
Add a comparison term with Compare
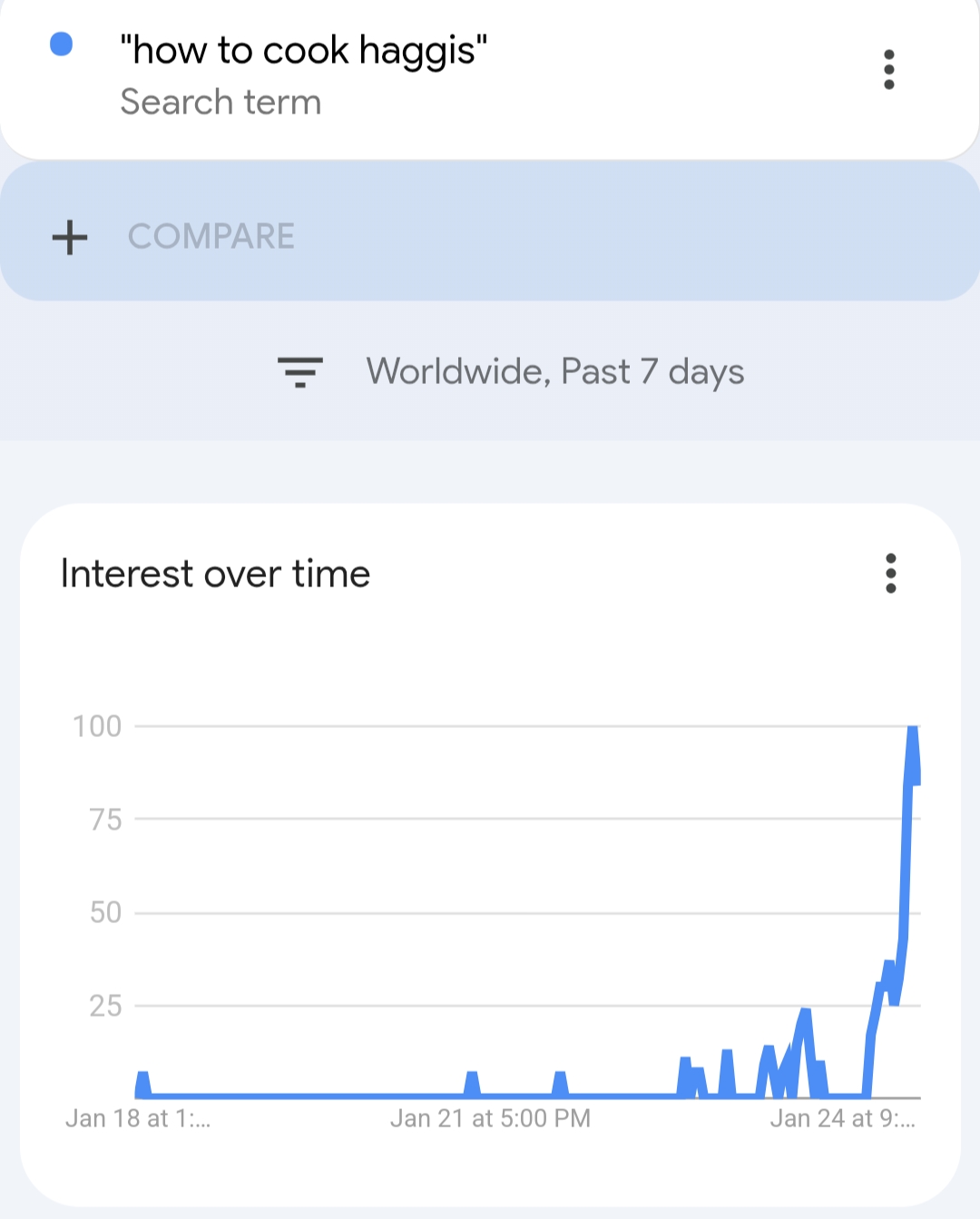tap(211, 237)
